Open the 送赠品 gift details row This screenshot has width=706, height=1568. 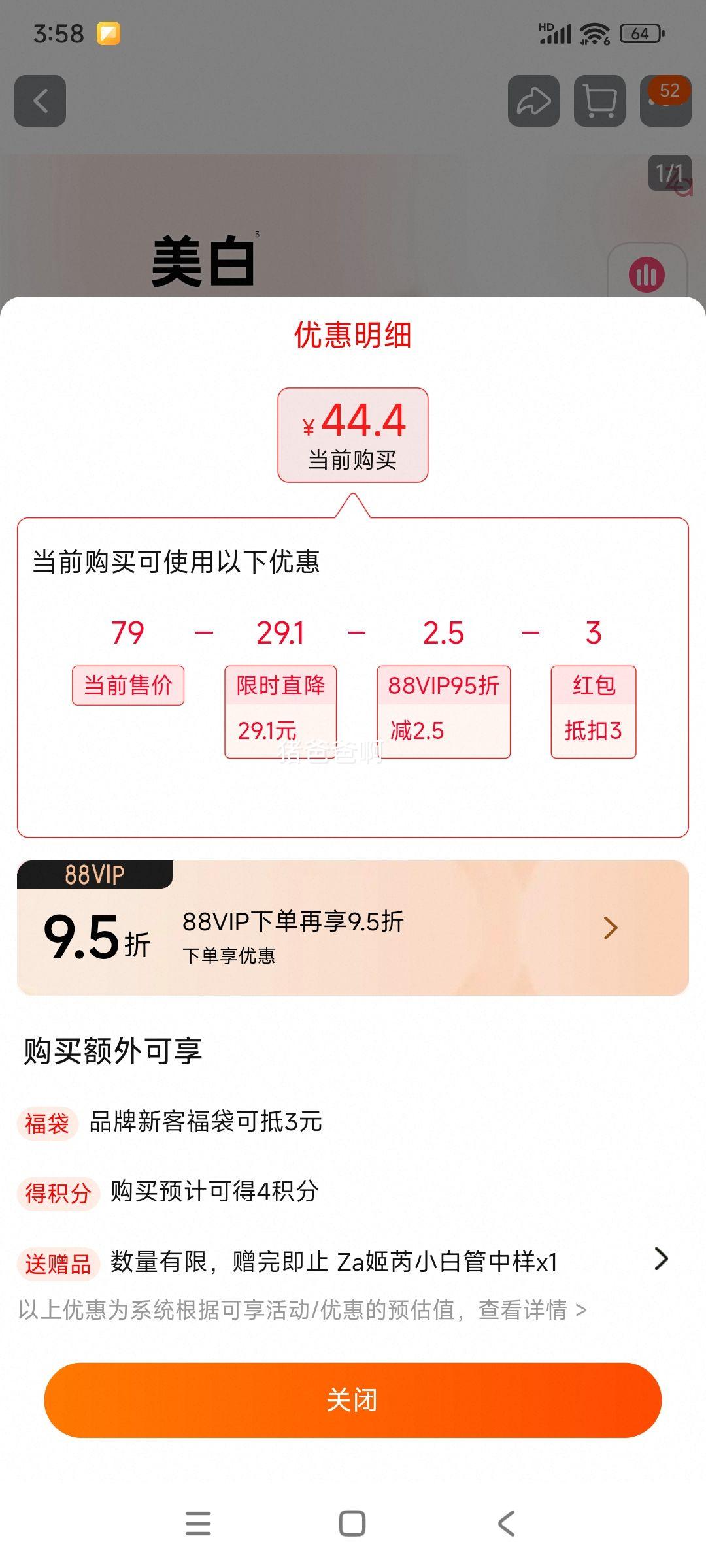click(x=353, y=1261)
